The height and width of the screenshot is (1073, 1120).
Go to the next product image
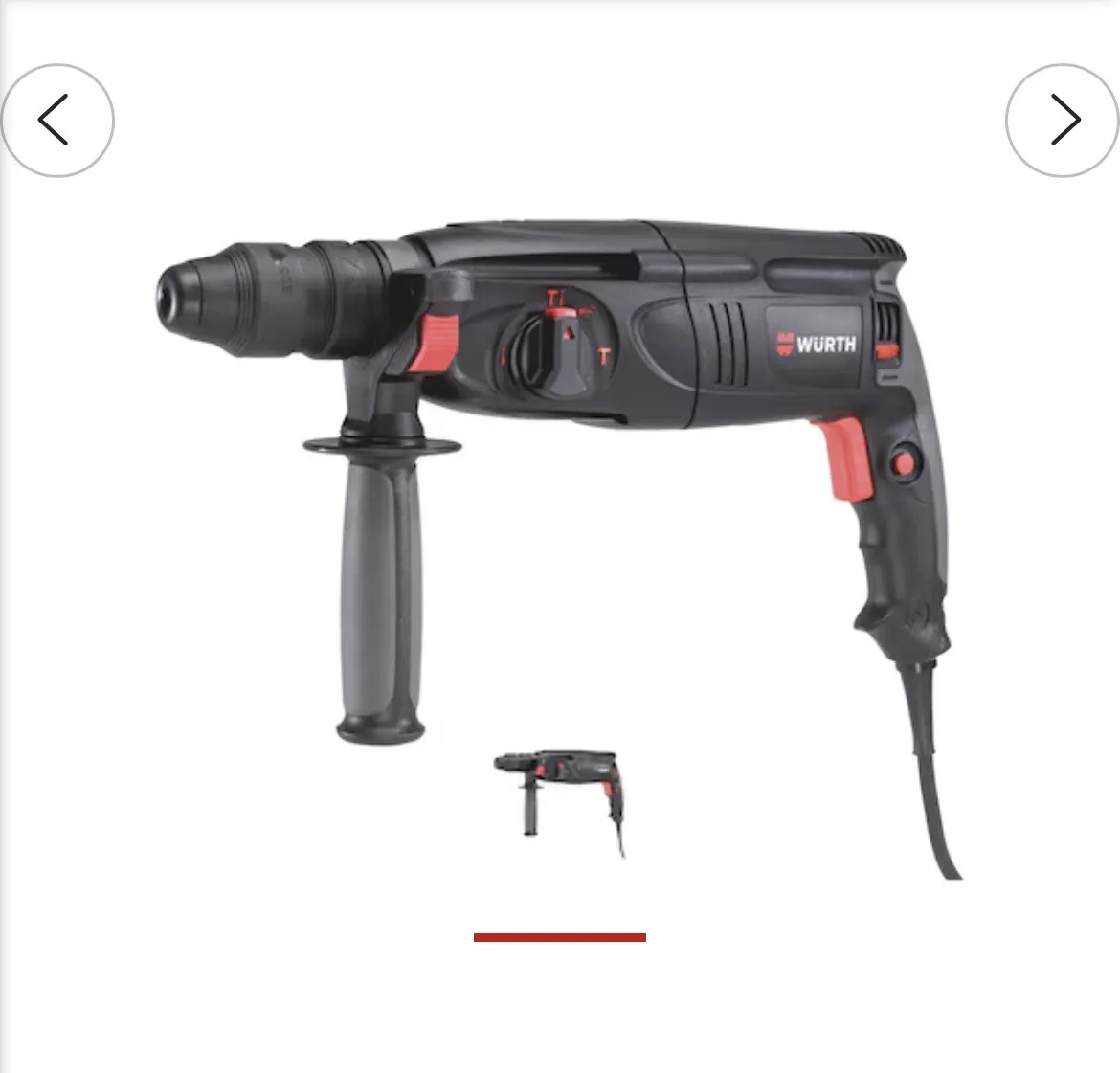coord(1063,120)
